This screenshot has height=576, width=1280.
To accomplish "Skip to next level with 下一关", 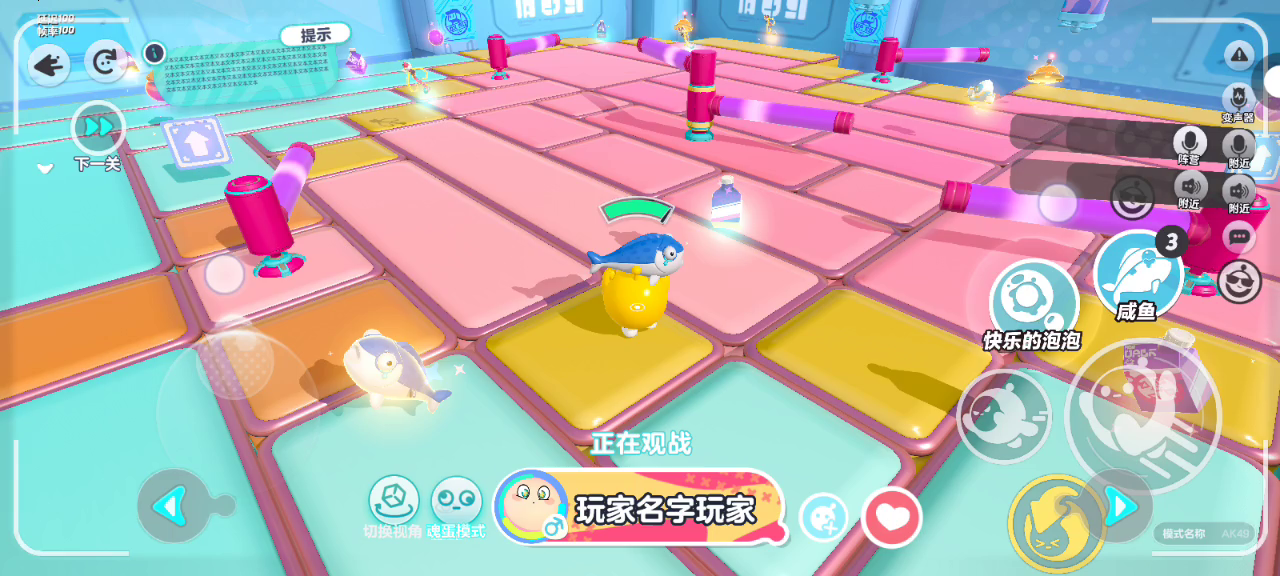I will point(98,129).
